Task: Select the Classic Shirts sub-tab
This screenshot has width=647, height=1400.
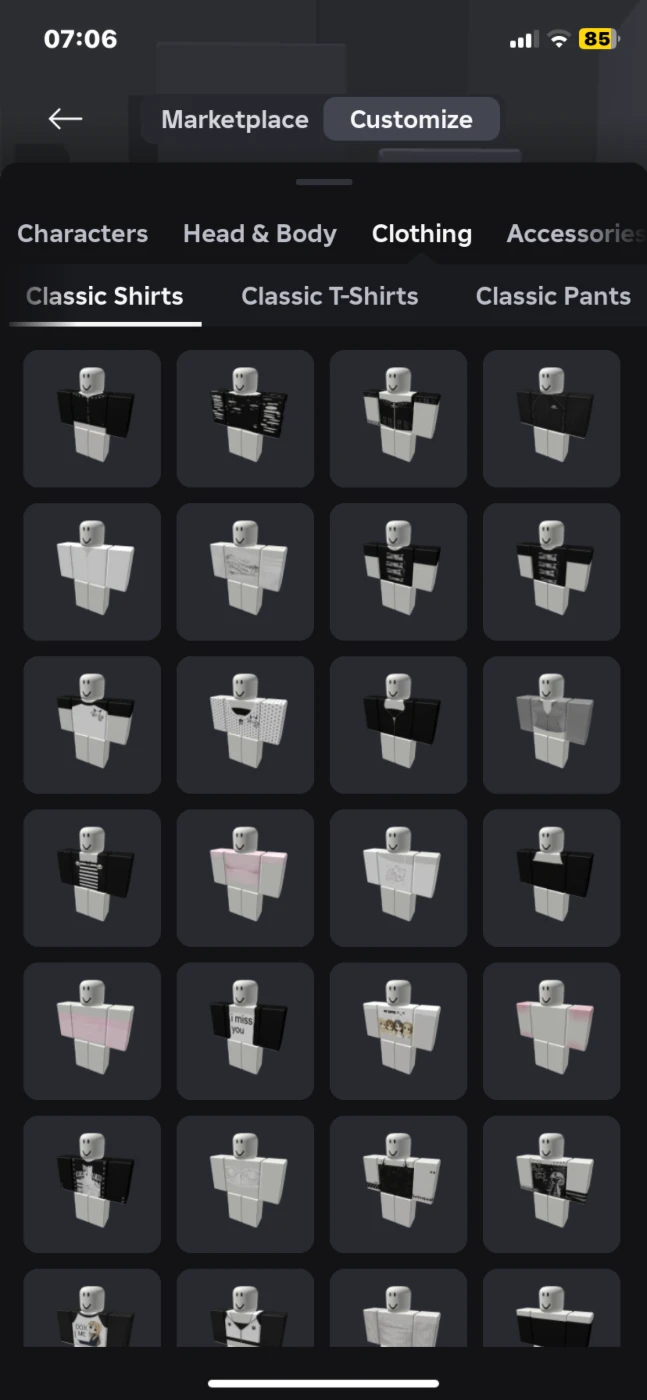Action: click(x=105, y=297)
